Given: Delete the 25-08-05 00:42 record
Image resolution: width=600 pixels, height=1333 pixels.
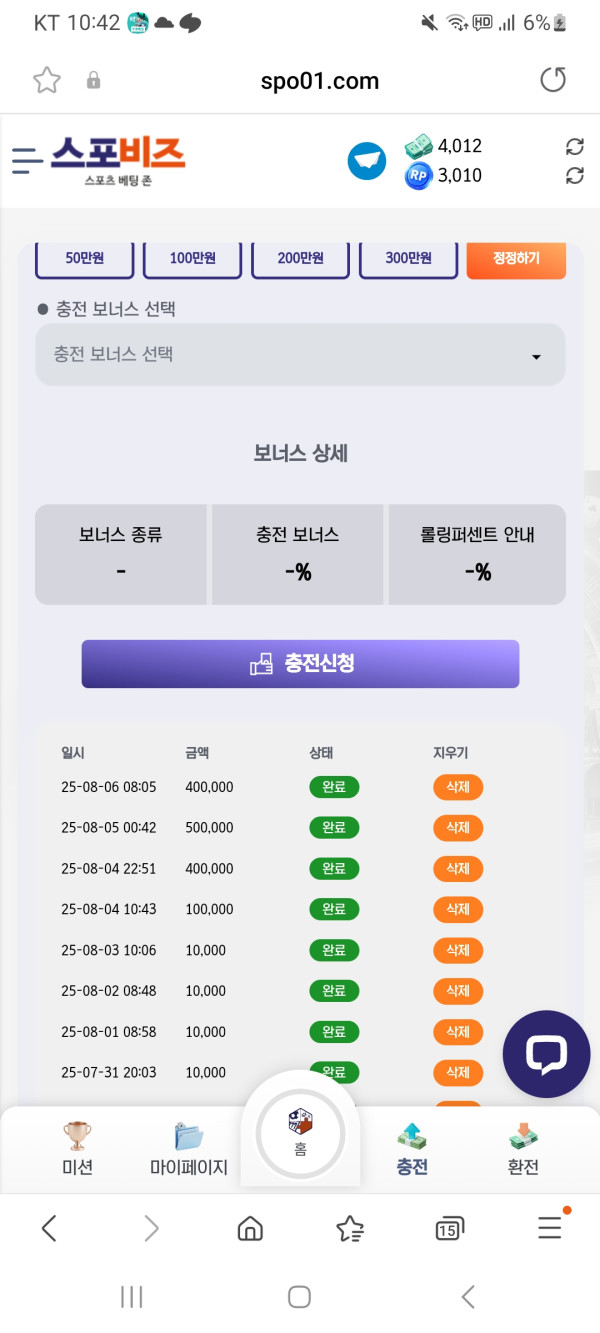Looking at the screenshot, I should (x=458, y=828).
